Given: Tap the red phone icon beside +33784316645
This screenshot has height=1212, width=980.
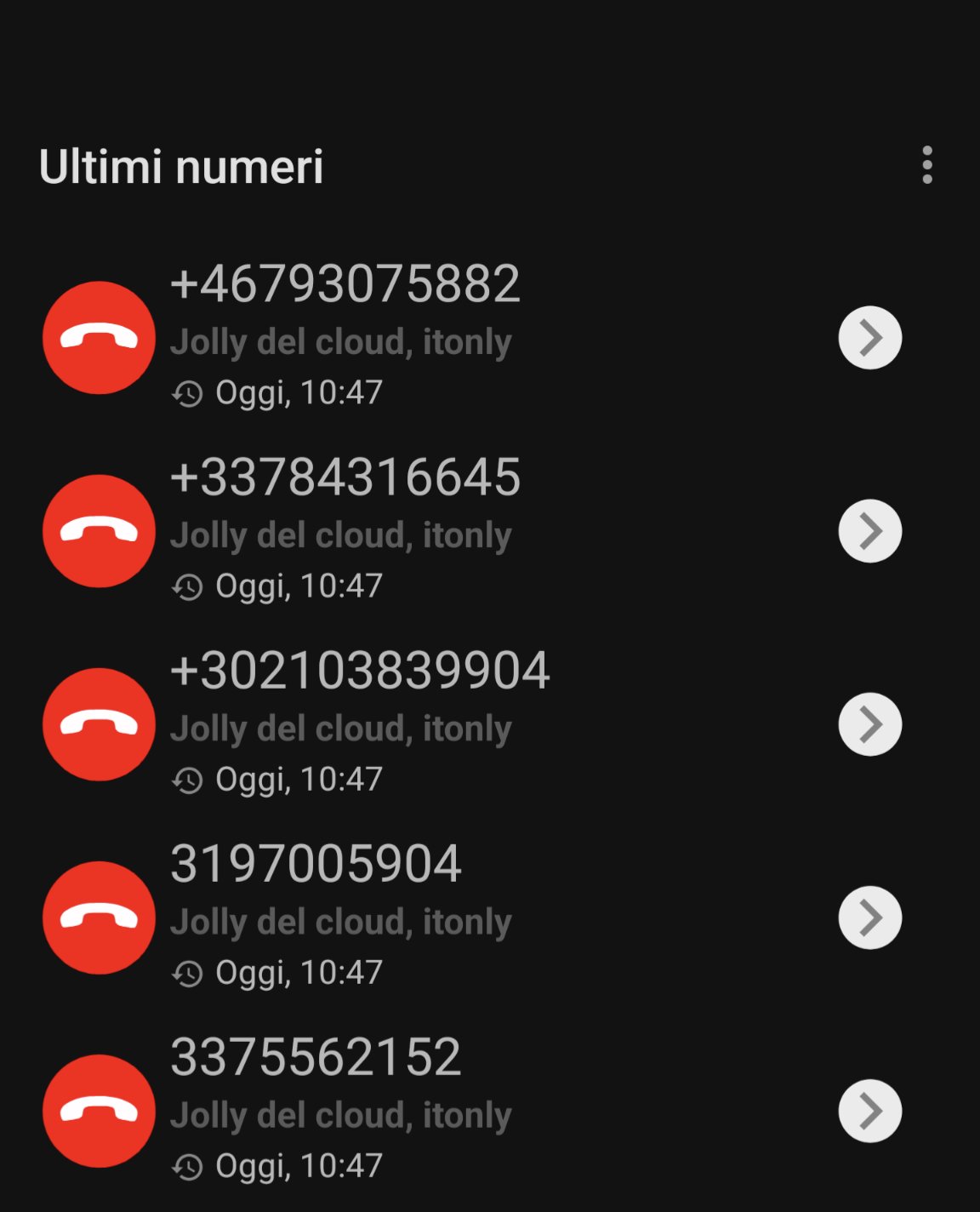Looking at the screenshot, I should pos(99,531).
